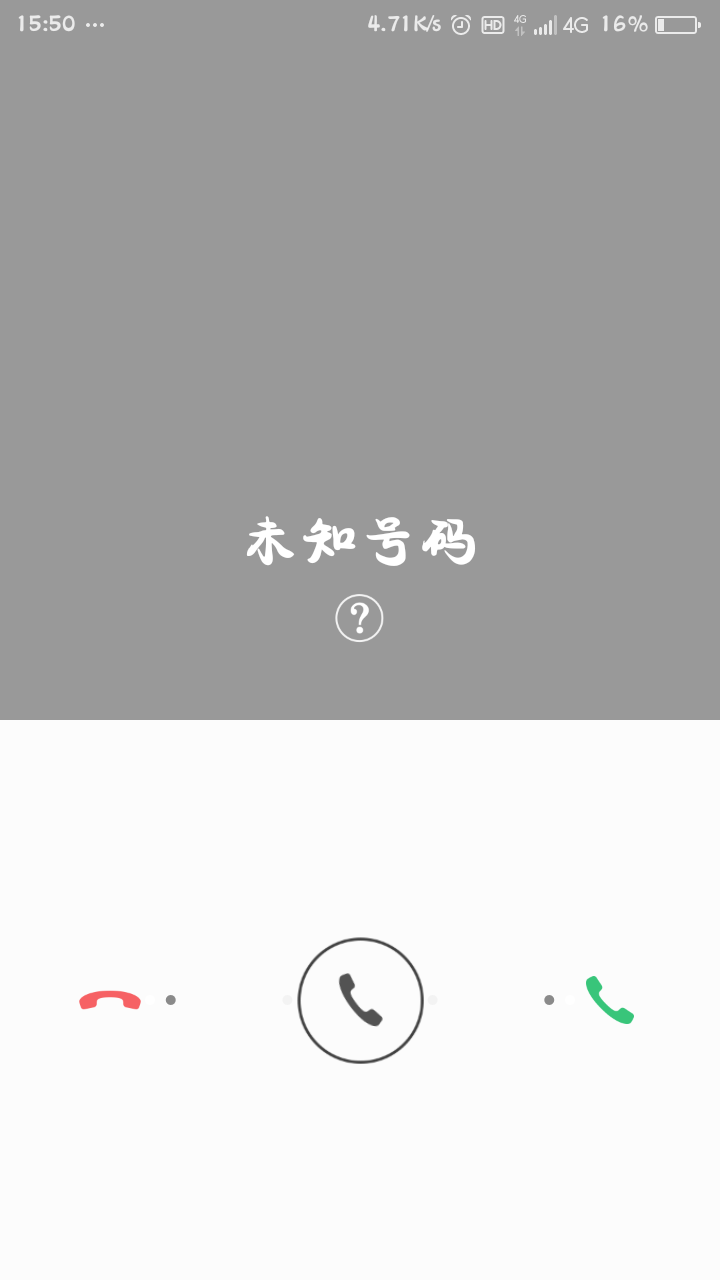
Task: Tap the dot beside the decline icon
Action: click(170, 999)
